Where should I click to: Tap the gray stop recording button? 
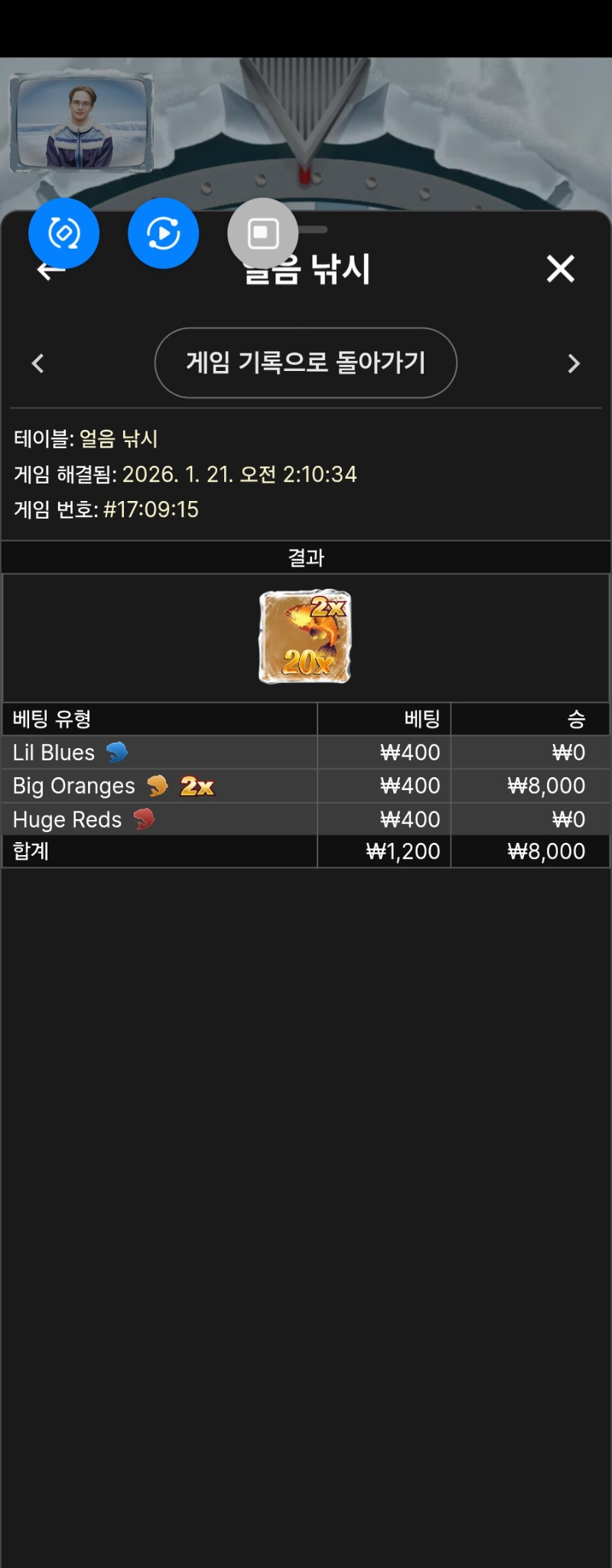coord(262,233)
